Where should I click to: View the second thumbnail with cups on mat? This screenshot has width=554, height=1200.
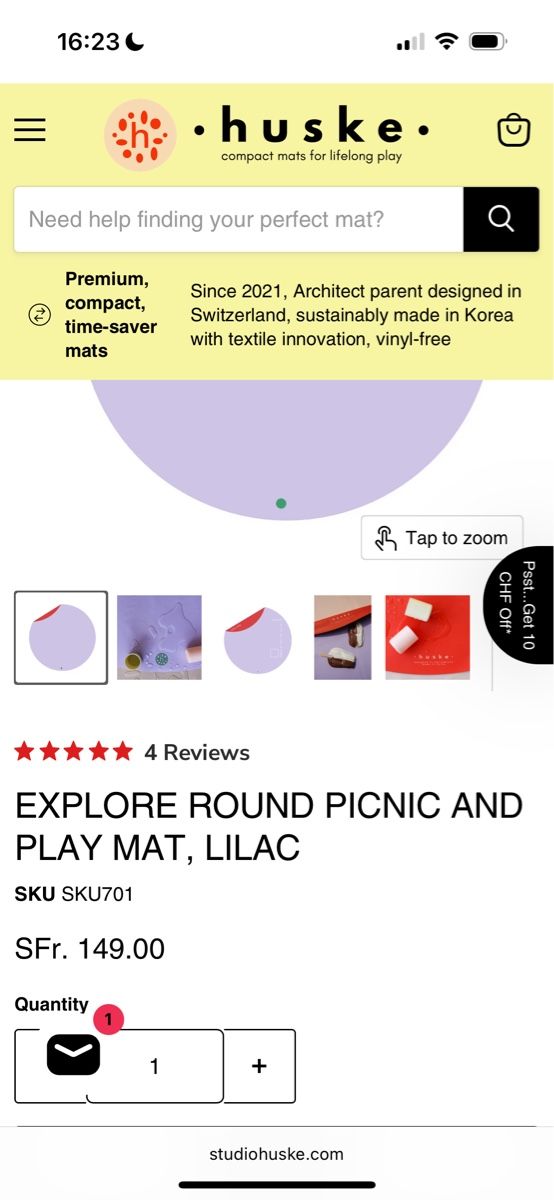(159, 637)
